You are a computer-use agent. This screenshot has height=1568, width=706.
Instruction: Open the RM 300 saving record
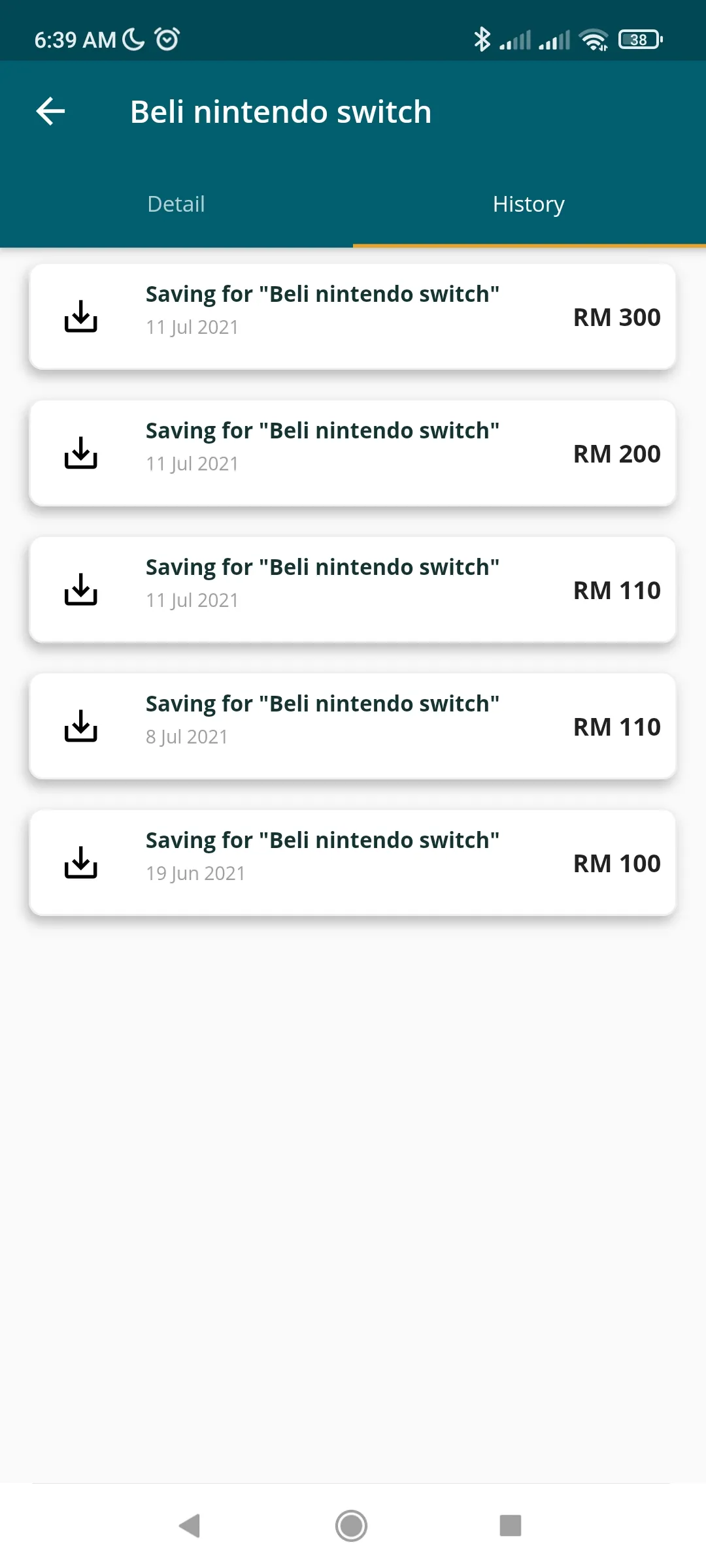(x=353, y=317)
